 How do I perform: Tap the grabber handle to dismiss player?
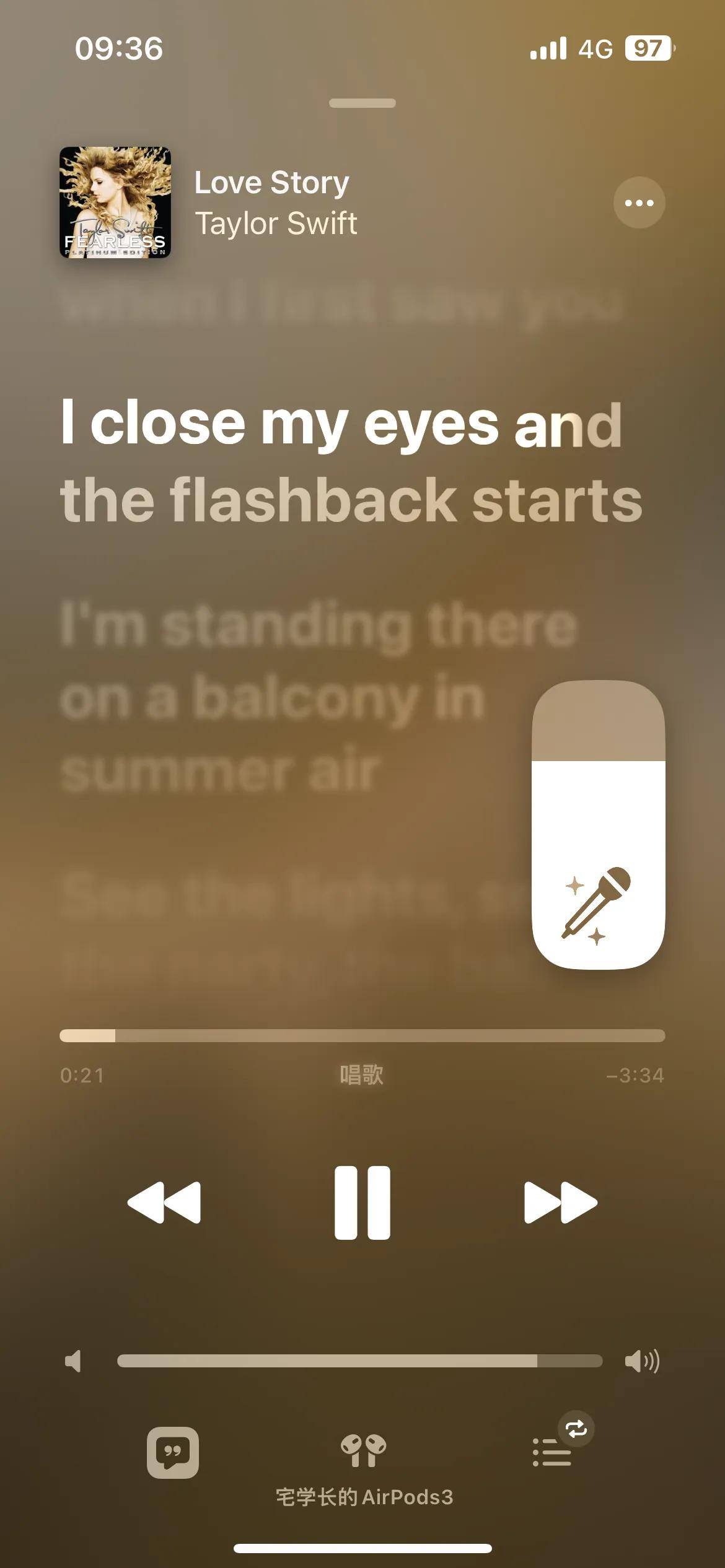click(x=362, y=103)
